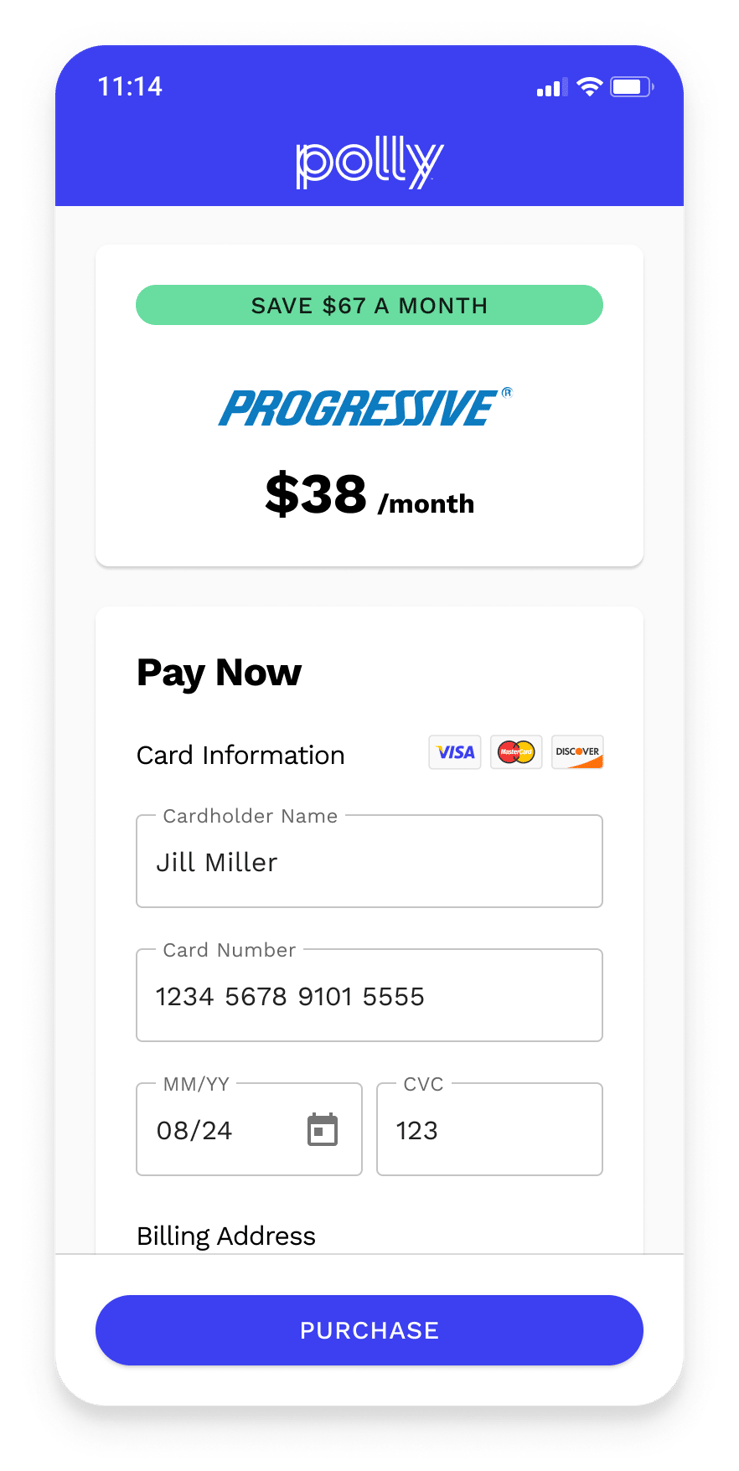
Task: Focus the CVC field
Action: (x=489, y=1130)
